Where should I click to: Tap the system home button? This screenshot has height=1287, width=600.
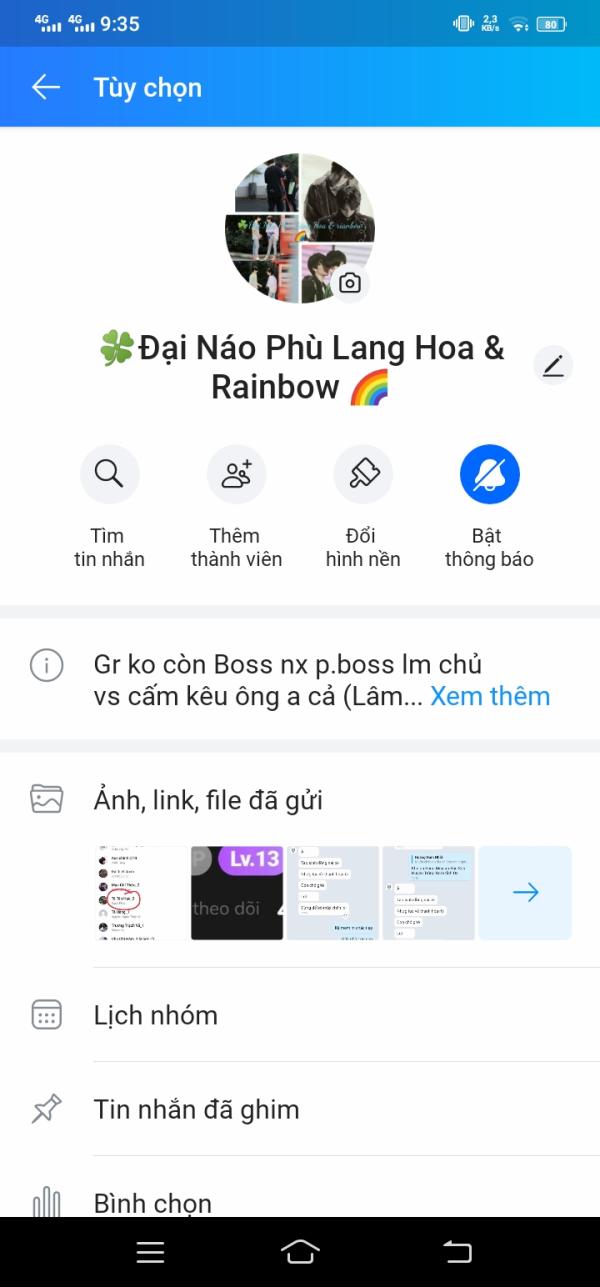tap(300, 1251)
